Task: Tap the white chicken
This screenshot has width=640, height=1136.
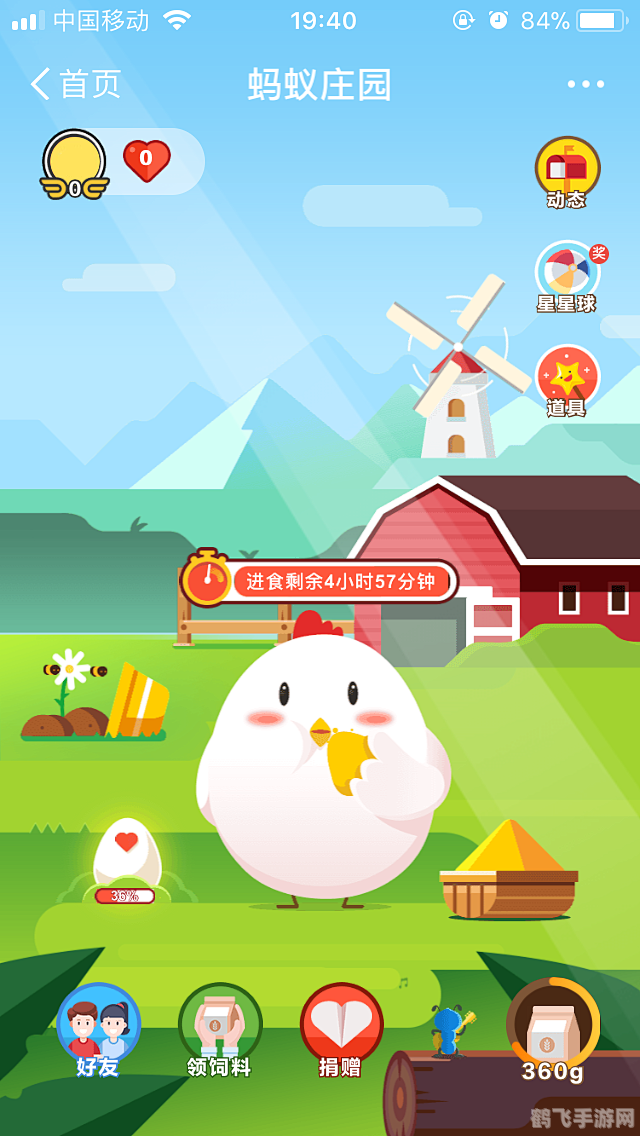Action: (320, 770)
